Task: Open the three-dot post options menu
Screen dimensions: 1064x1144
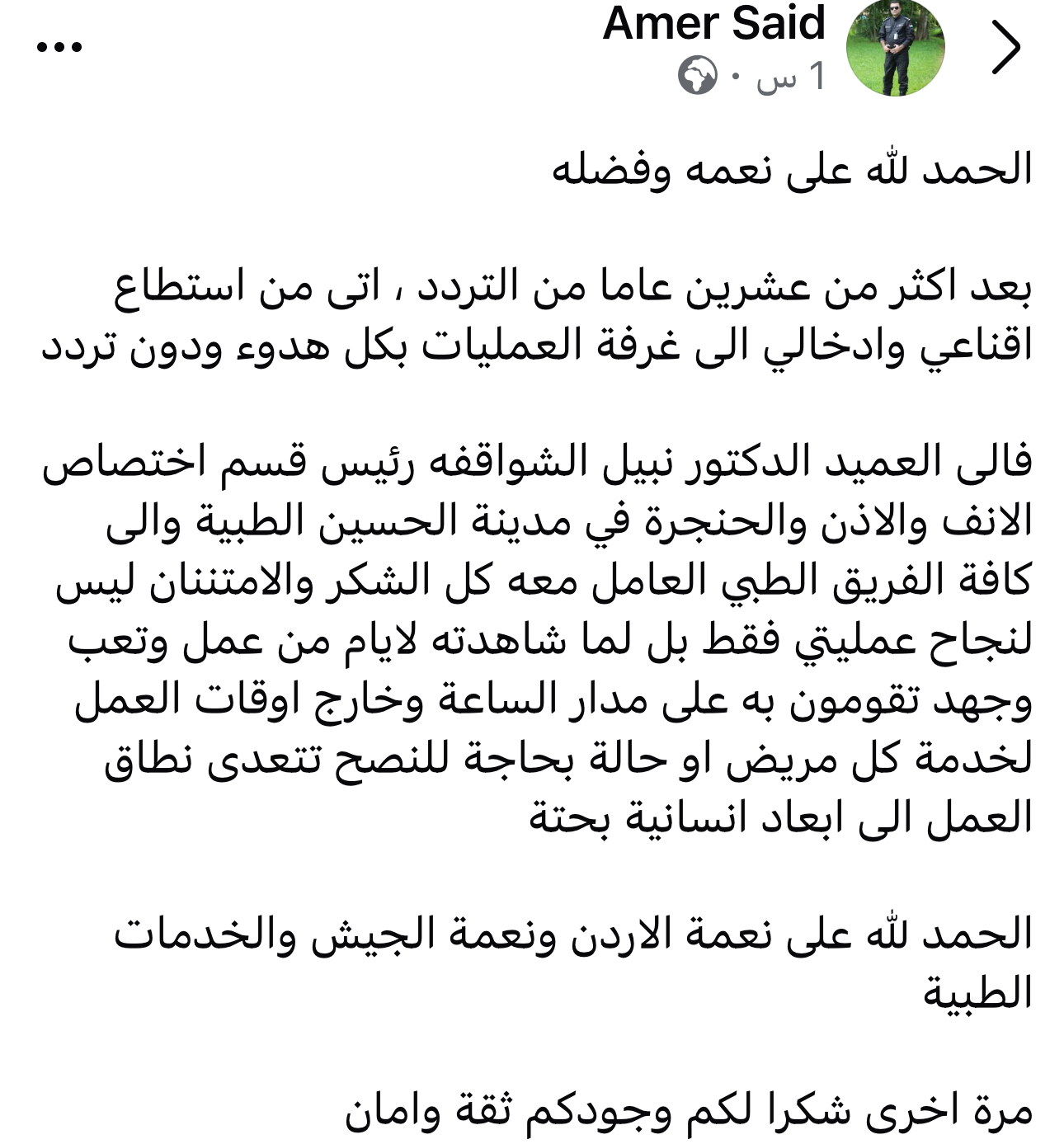Action: pyautogui.click(x=59, y=47)
